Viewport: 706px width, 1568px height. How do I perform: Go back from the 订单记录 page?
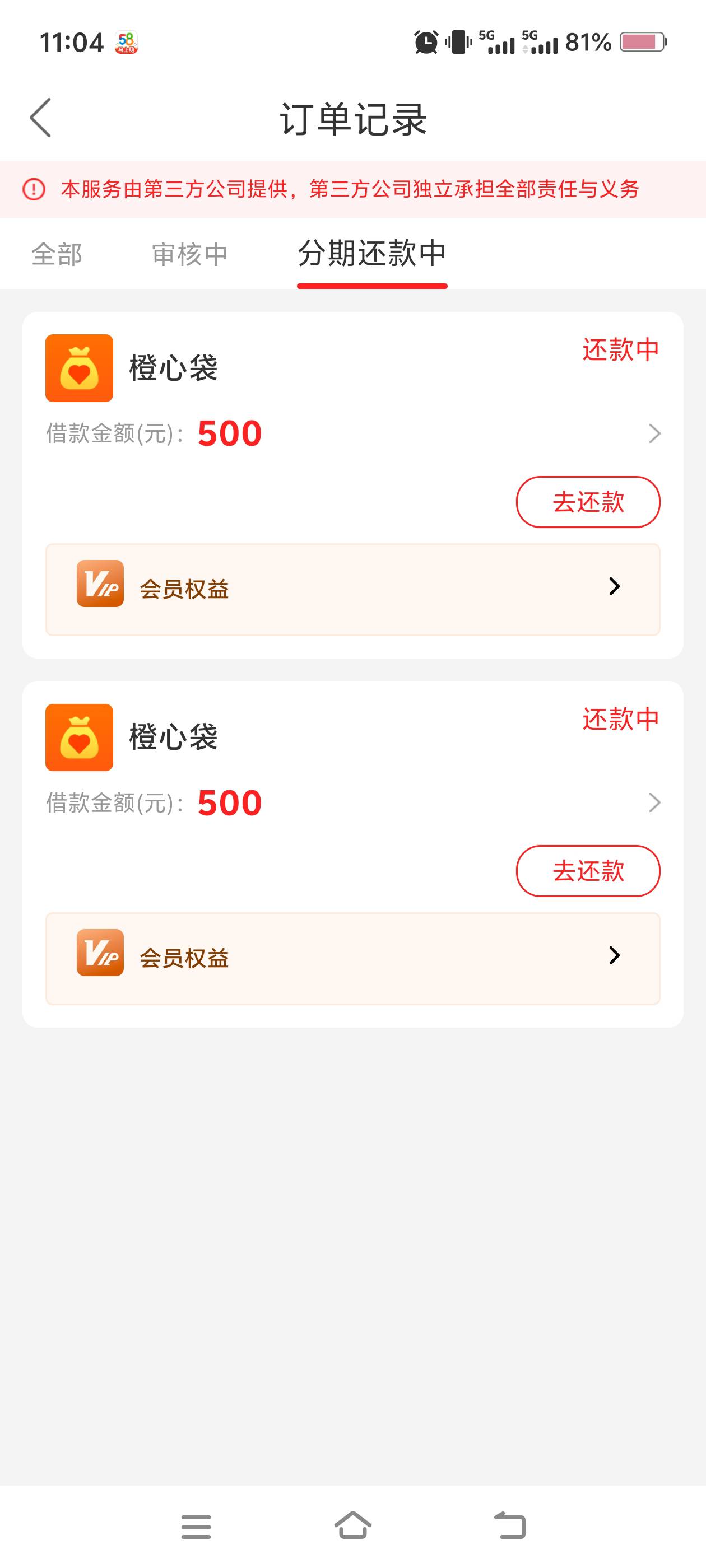pos(41,118)
